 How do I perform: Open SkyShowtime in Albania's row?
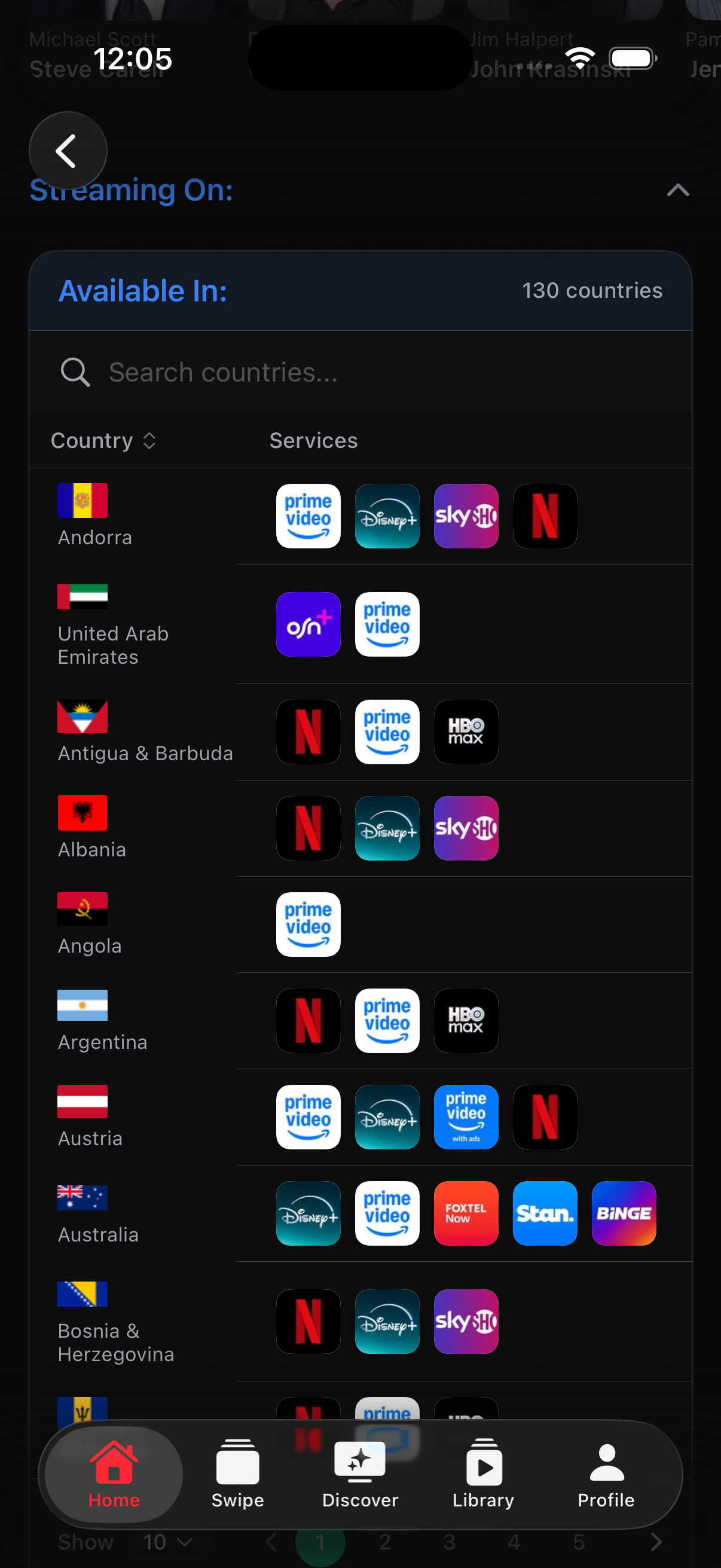tap(466, 828)
